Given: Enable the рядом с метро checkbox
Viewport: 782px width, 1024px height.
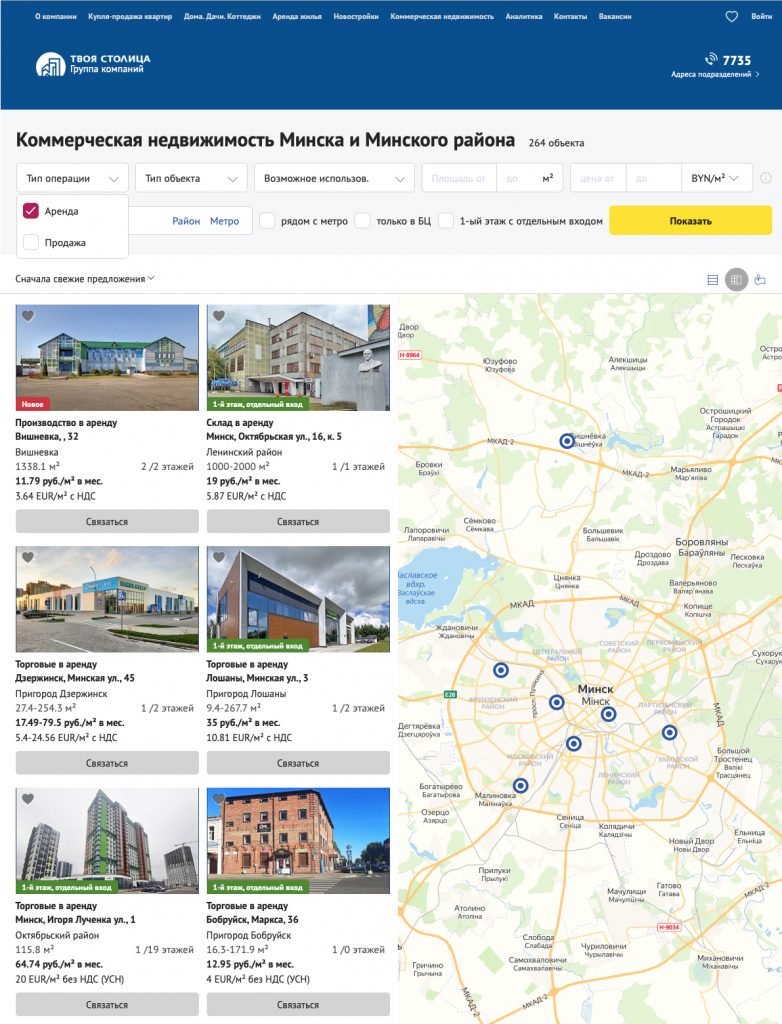Looking at the screenshot, I should tap(268, 221).
